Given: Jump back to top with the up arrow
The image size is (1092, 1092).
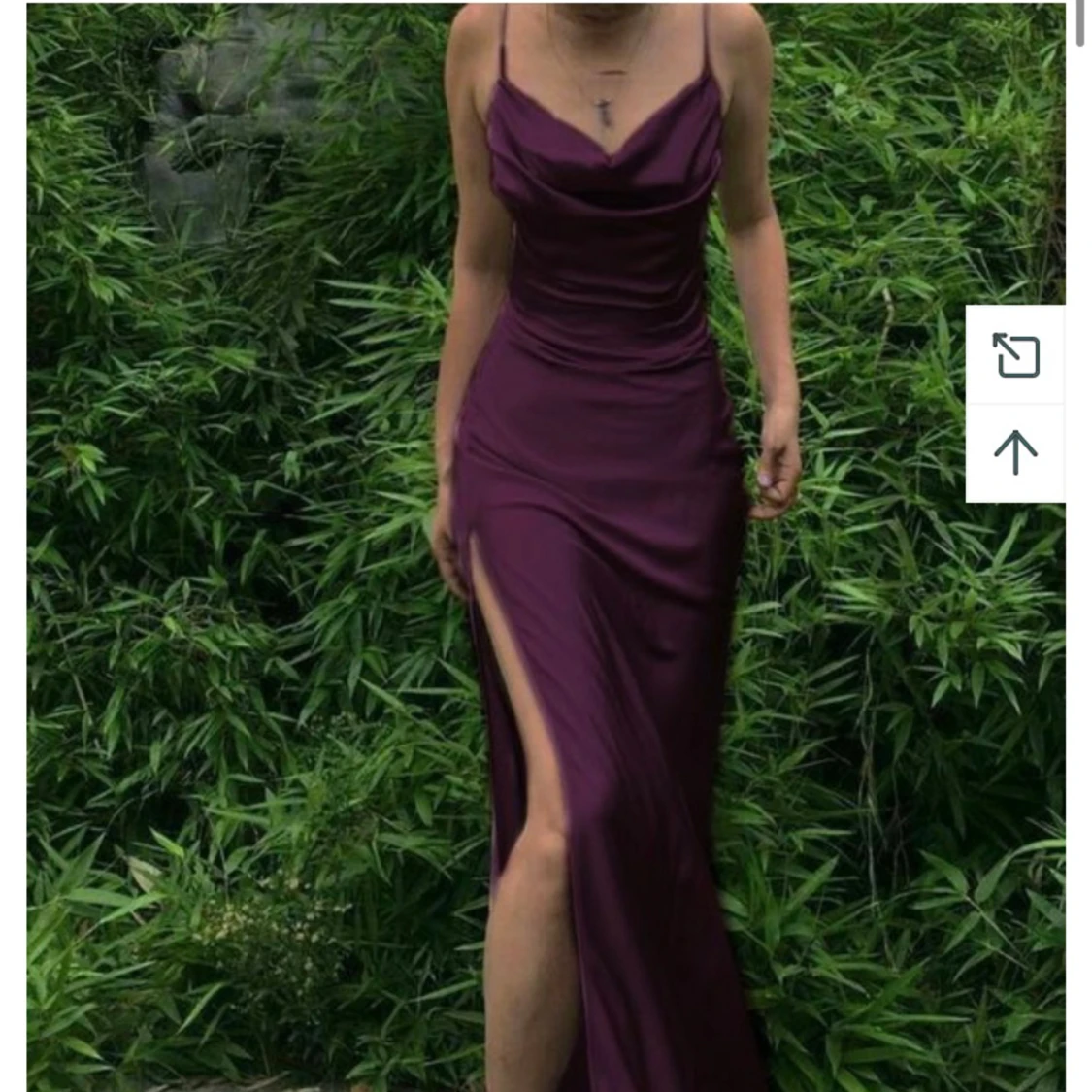Looking at the screenshot, I should 1015,453.
